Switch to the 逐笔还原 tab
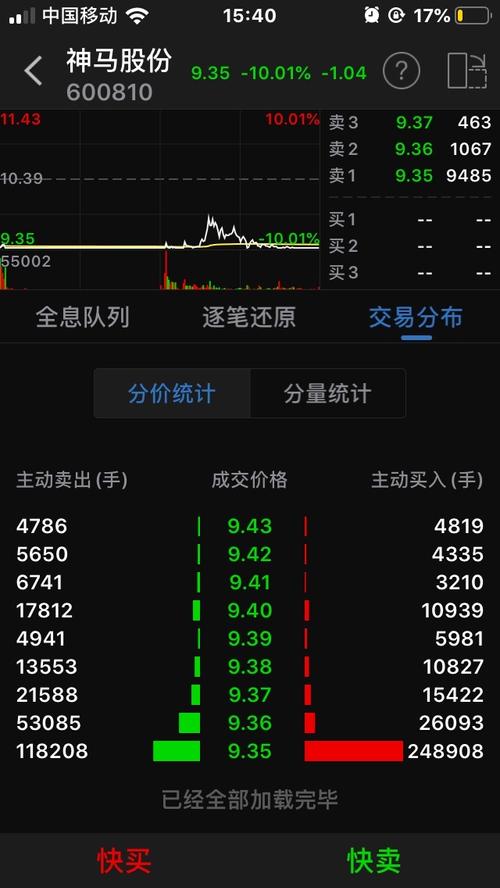Viewport: 500px width, 888px height. point(249,318)
